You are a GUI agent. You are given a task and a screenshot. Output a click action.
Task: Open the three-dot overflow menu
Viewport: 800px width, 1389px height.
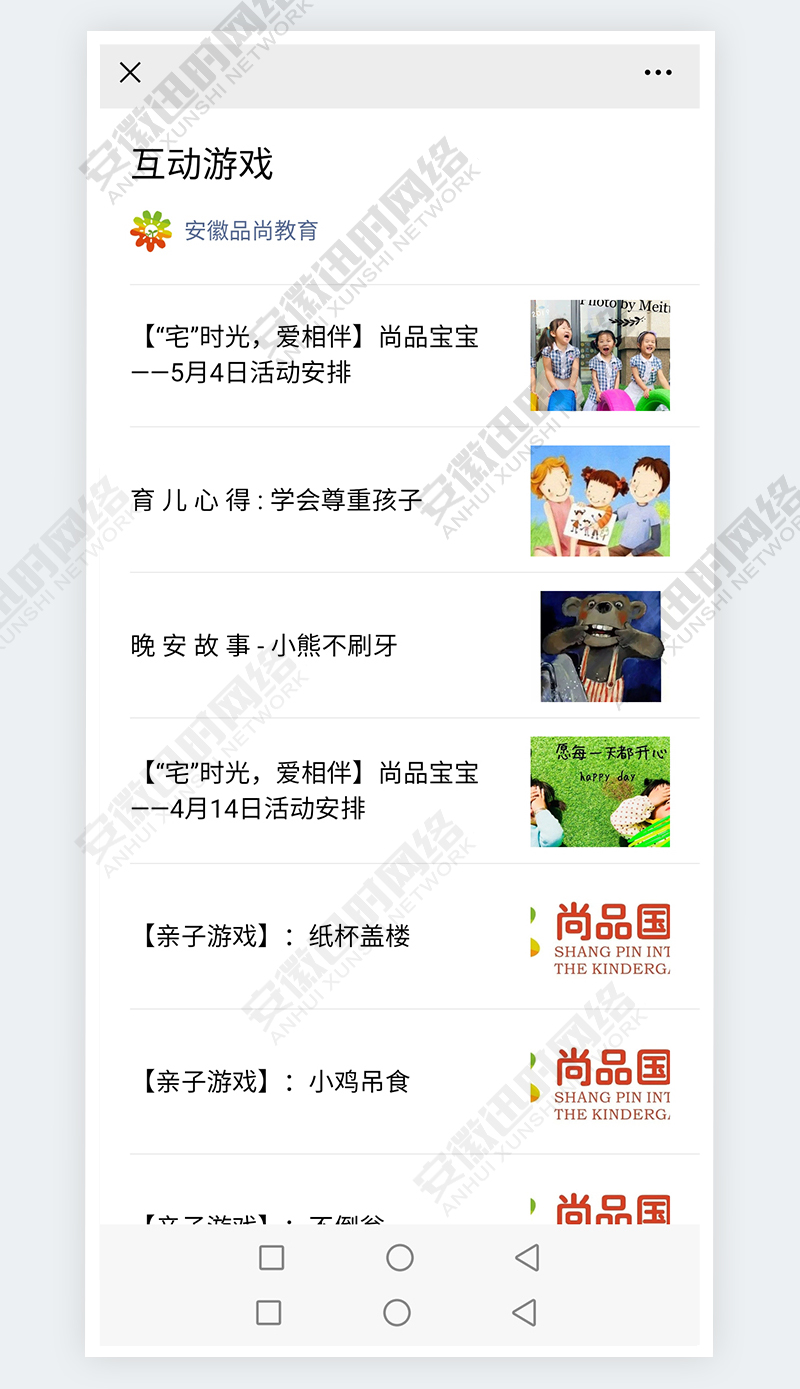tap(658, 72)
